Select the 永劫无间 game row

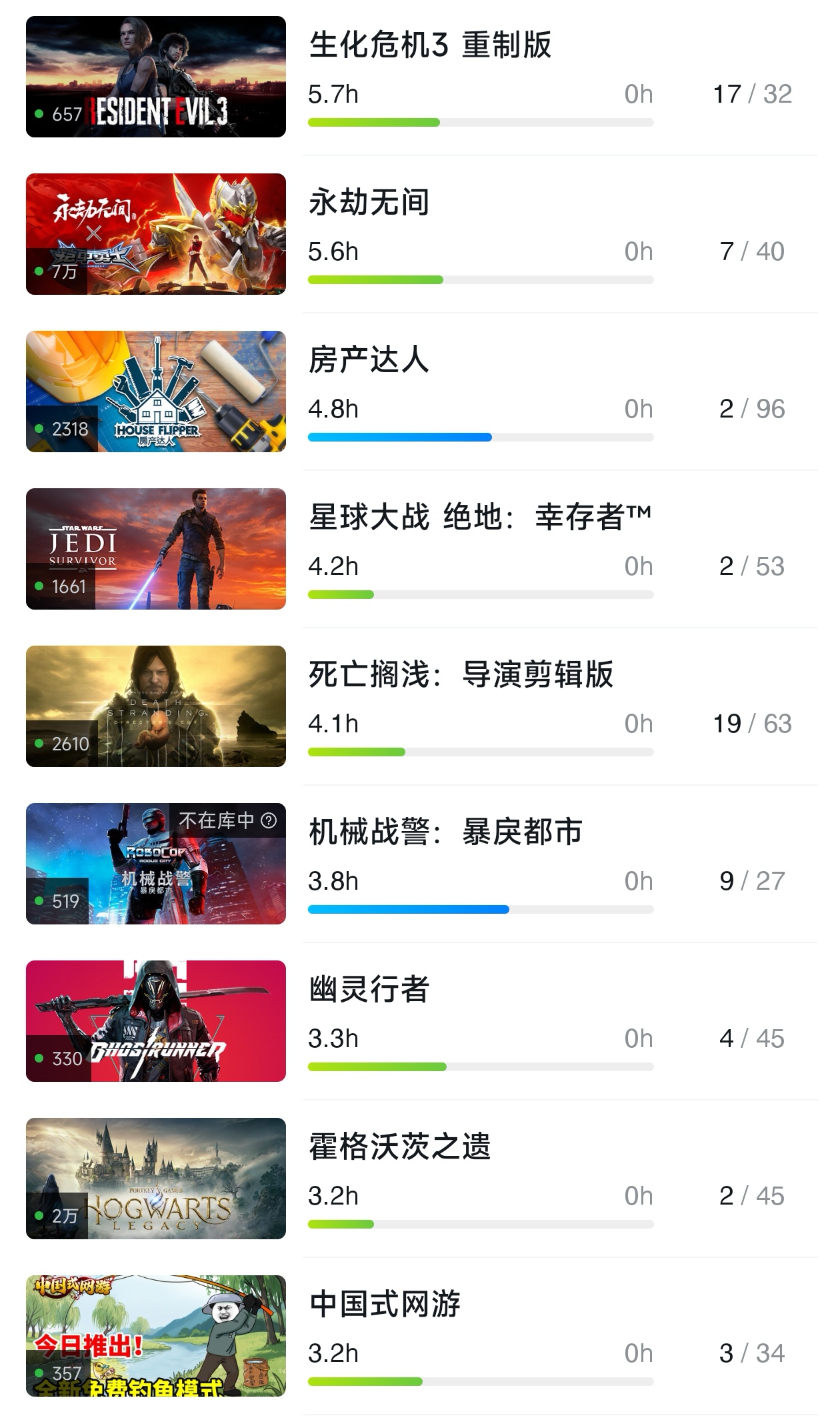pyautogui.click(x=369, y=203)
